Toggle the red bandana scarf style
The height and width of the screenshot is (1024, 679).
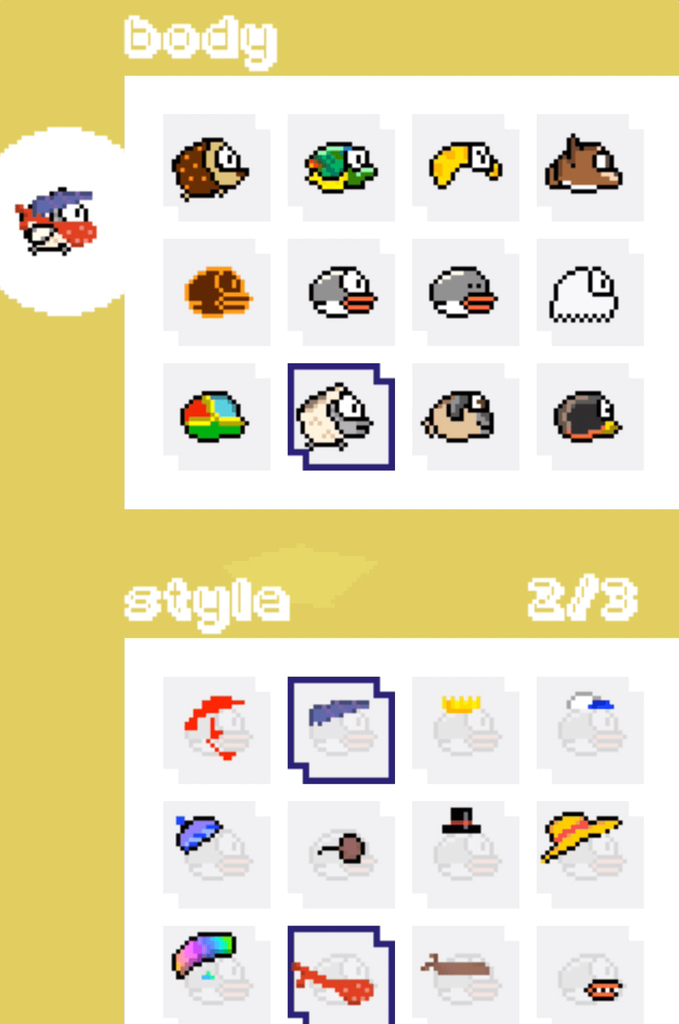coord(341,975)
